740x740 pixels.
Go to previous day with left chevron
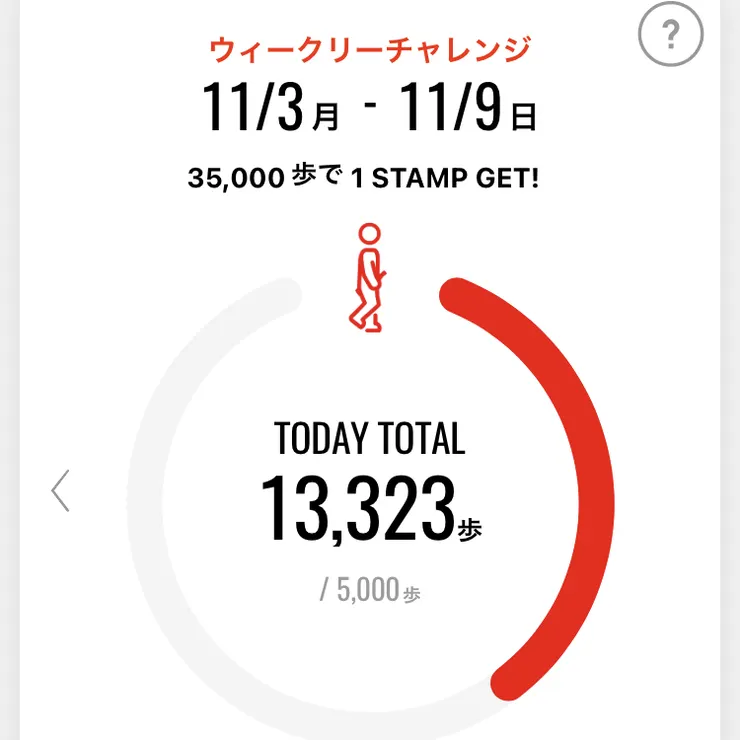61,490
